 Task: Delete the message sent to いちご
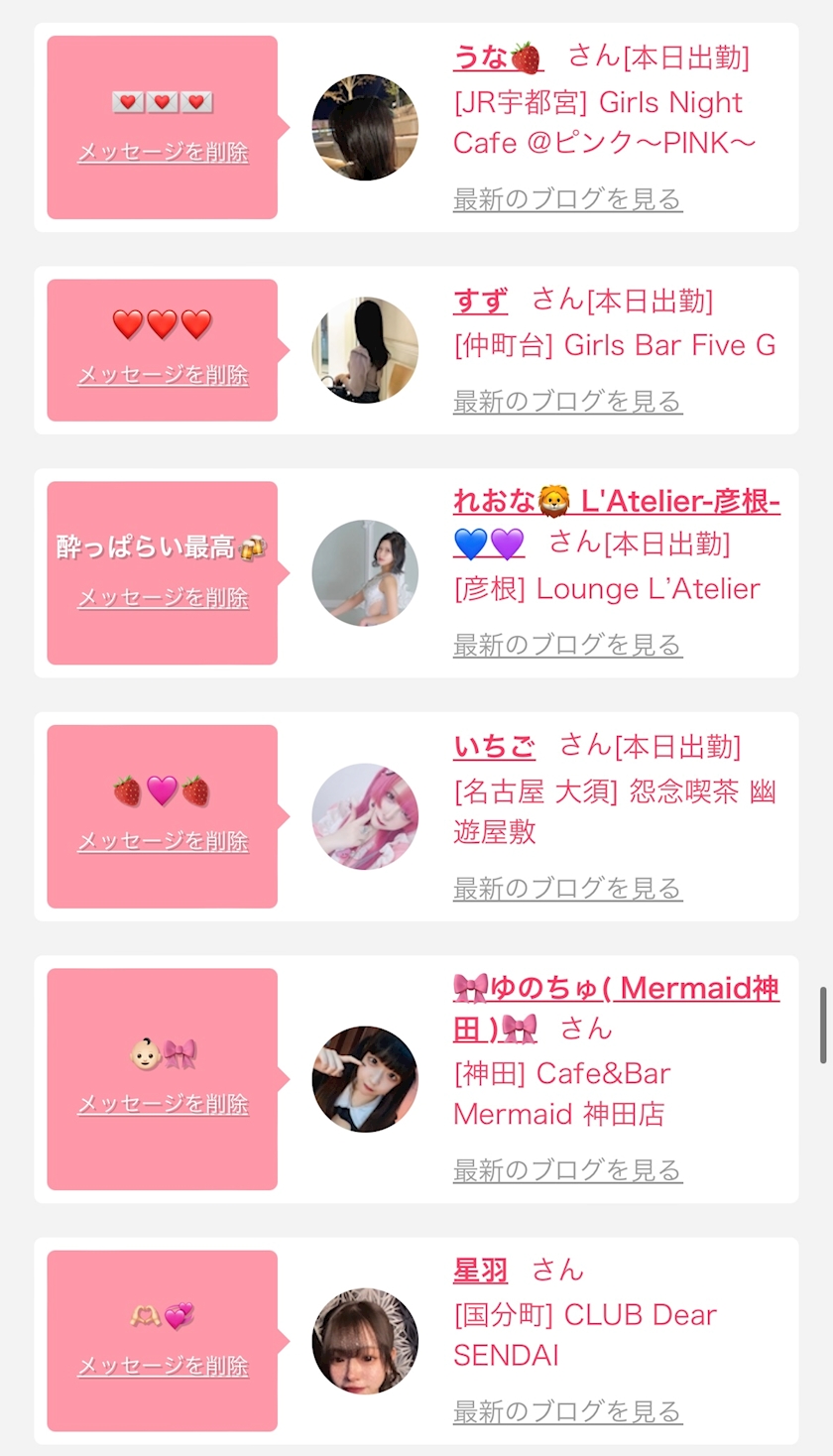click(163, 841)
